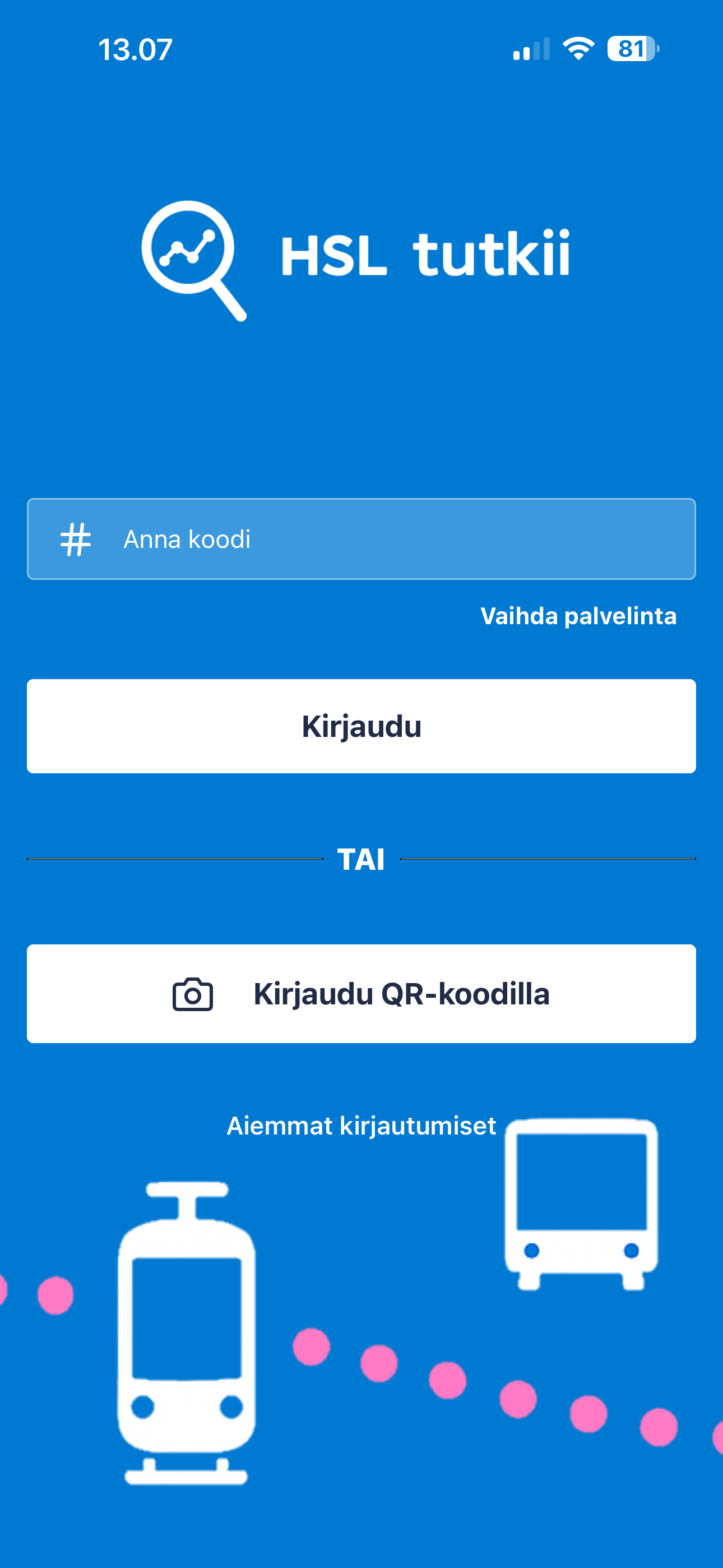Expand the server selection via Vaihda palvelinta

577,616
